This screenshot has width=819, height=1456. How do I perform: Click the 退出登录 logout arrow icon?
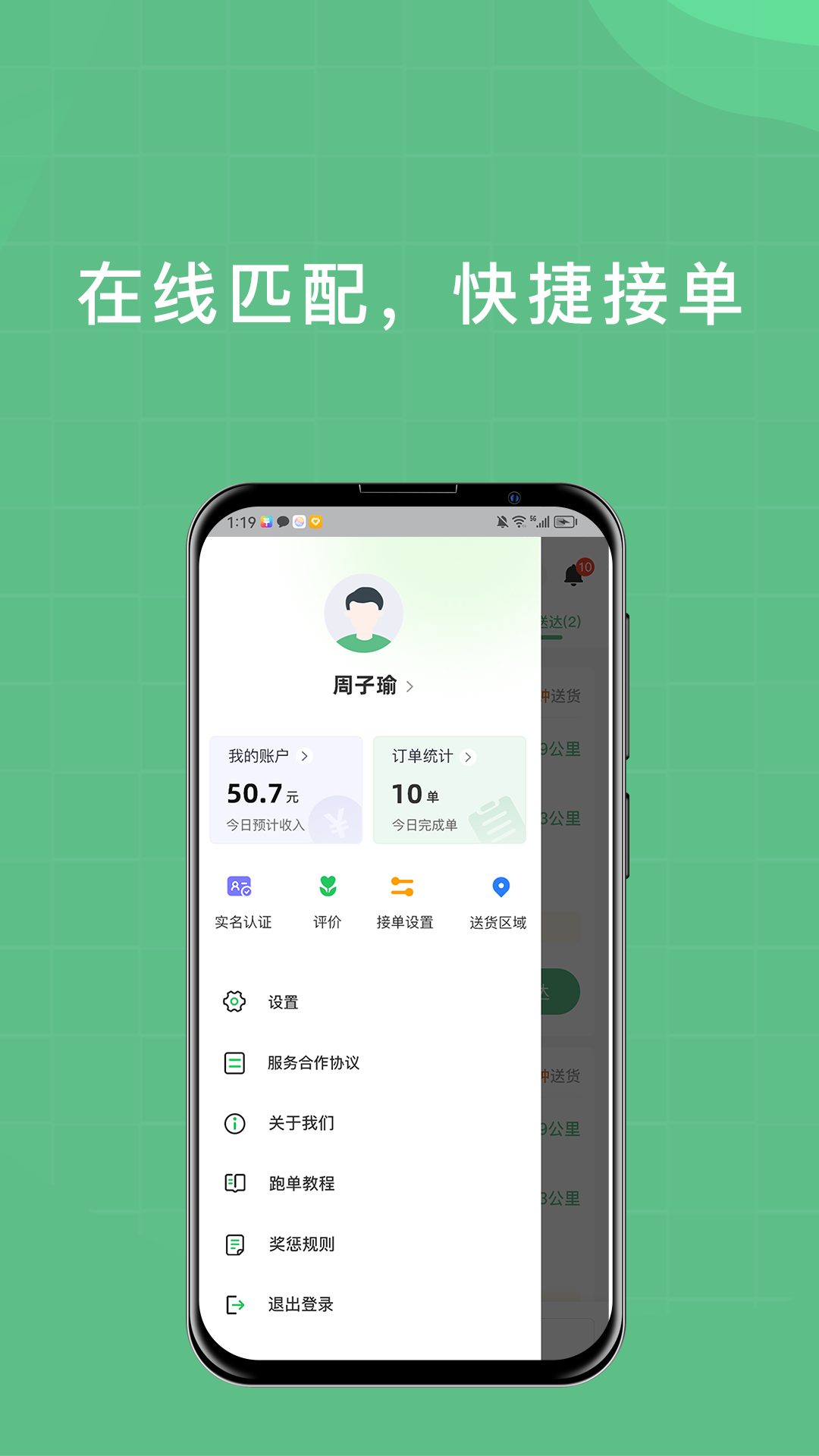tap(236, 1304)
